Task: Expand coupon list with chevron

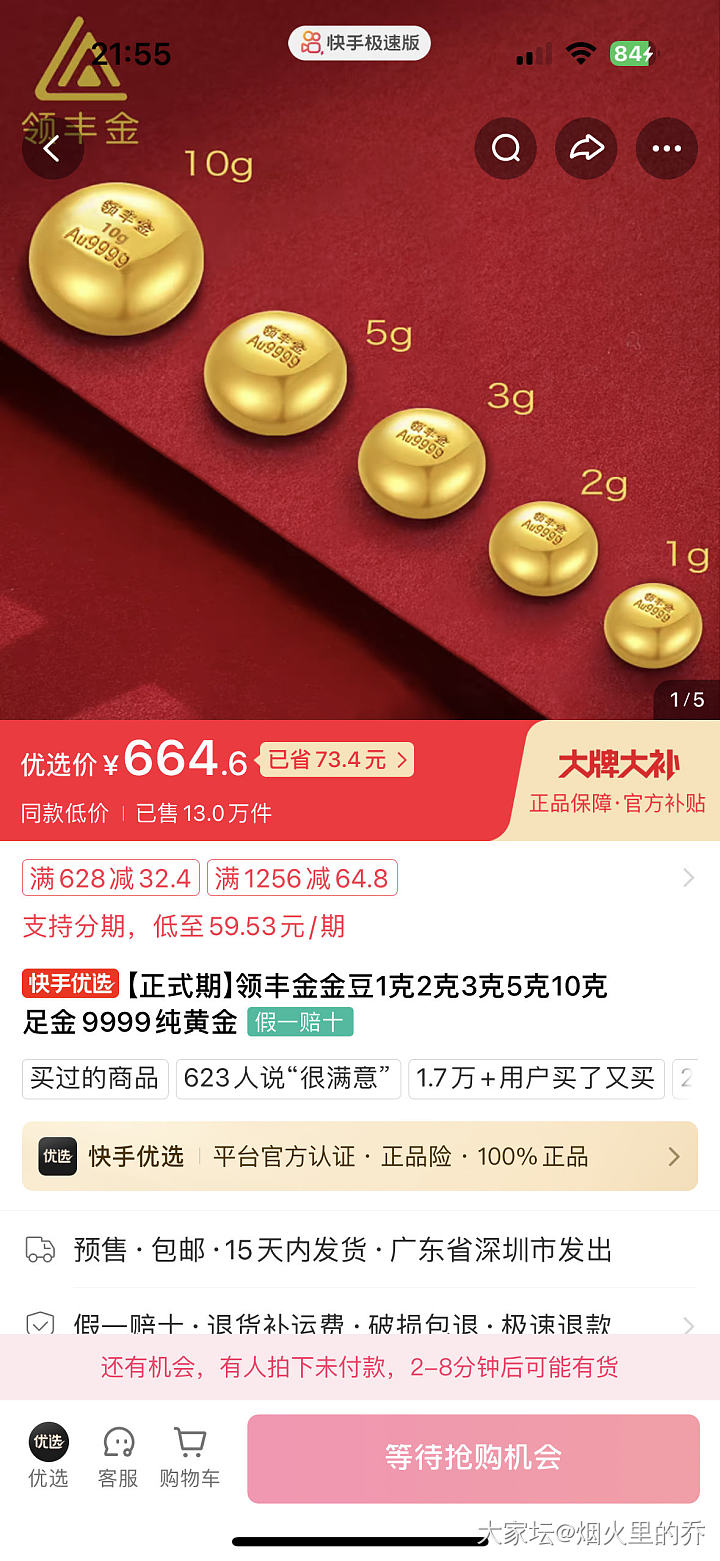Action: (688, 878)
